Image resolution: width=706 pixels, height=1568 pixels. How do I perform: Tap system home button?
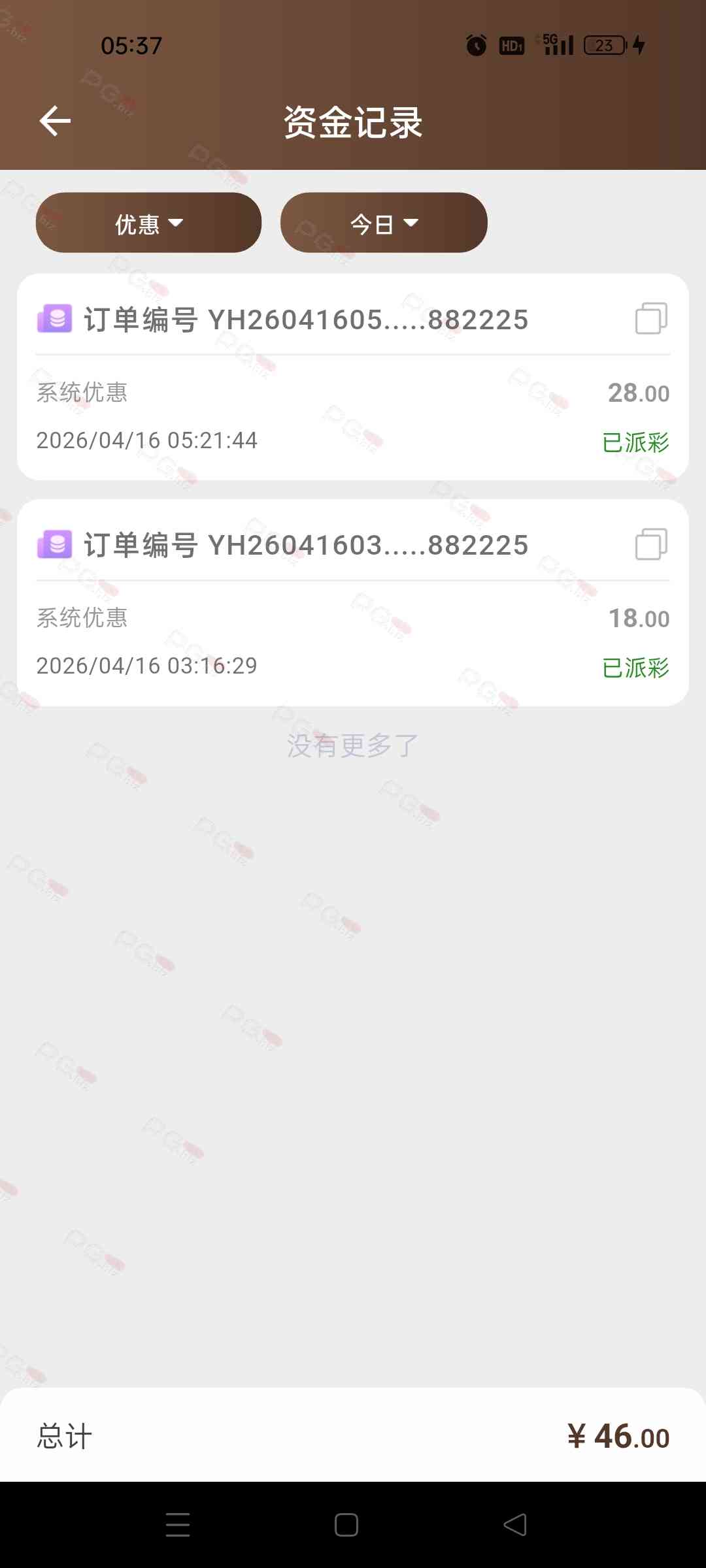click(346, 1525)
